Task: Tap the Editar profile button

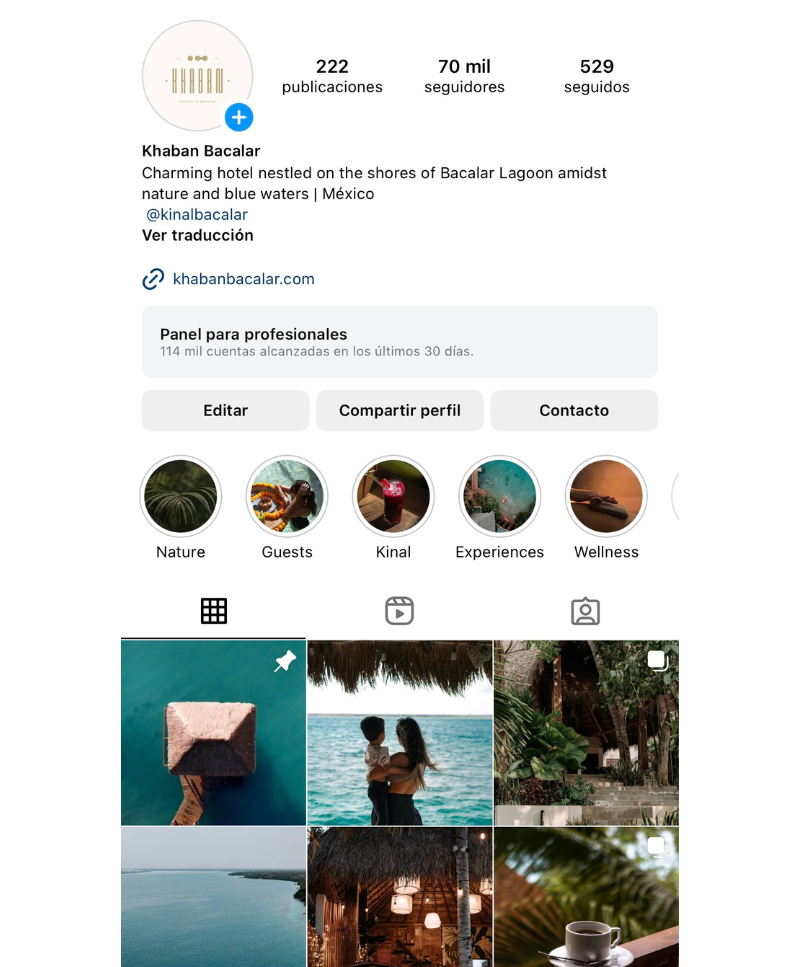Action: (225, 410)
